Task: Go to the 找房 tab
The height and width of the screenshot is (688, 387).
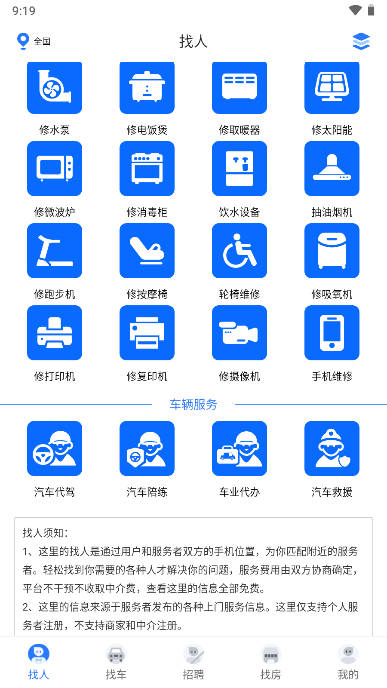Action: tap(271, 662)
